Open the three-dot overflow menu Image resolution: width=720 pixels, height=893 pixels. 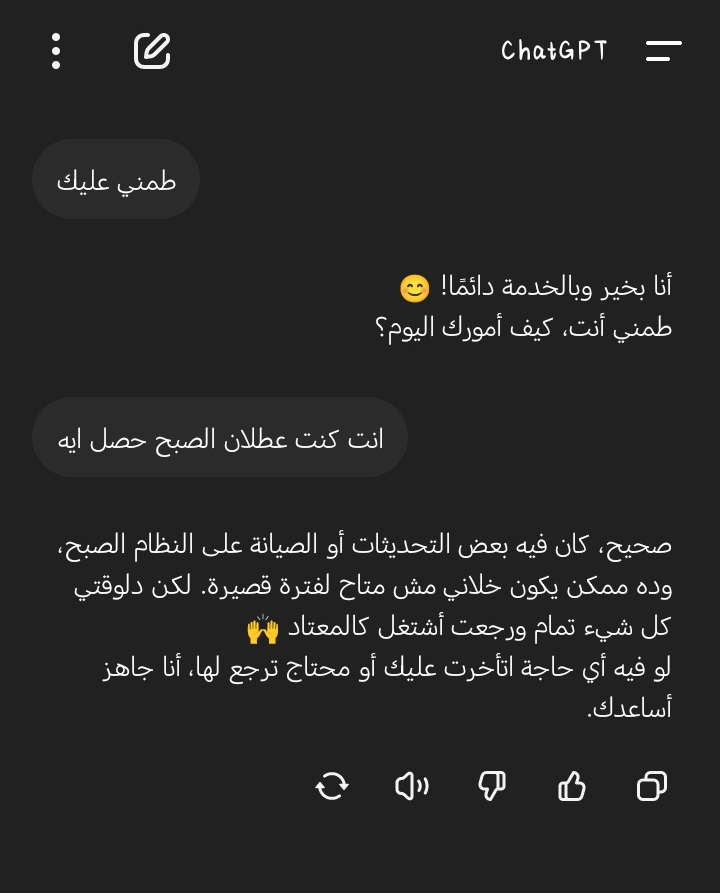pos(56,51)
